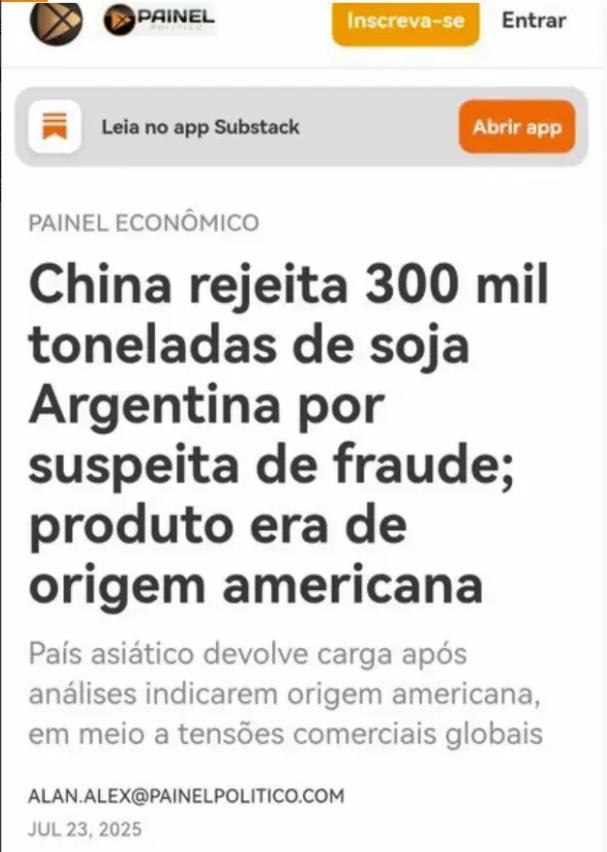607x852 pixels.
Task: Open author alan.alex@painelpolitico.com profile
Action: [x=186, y=797]
